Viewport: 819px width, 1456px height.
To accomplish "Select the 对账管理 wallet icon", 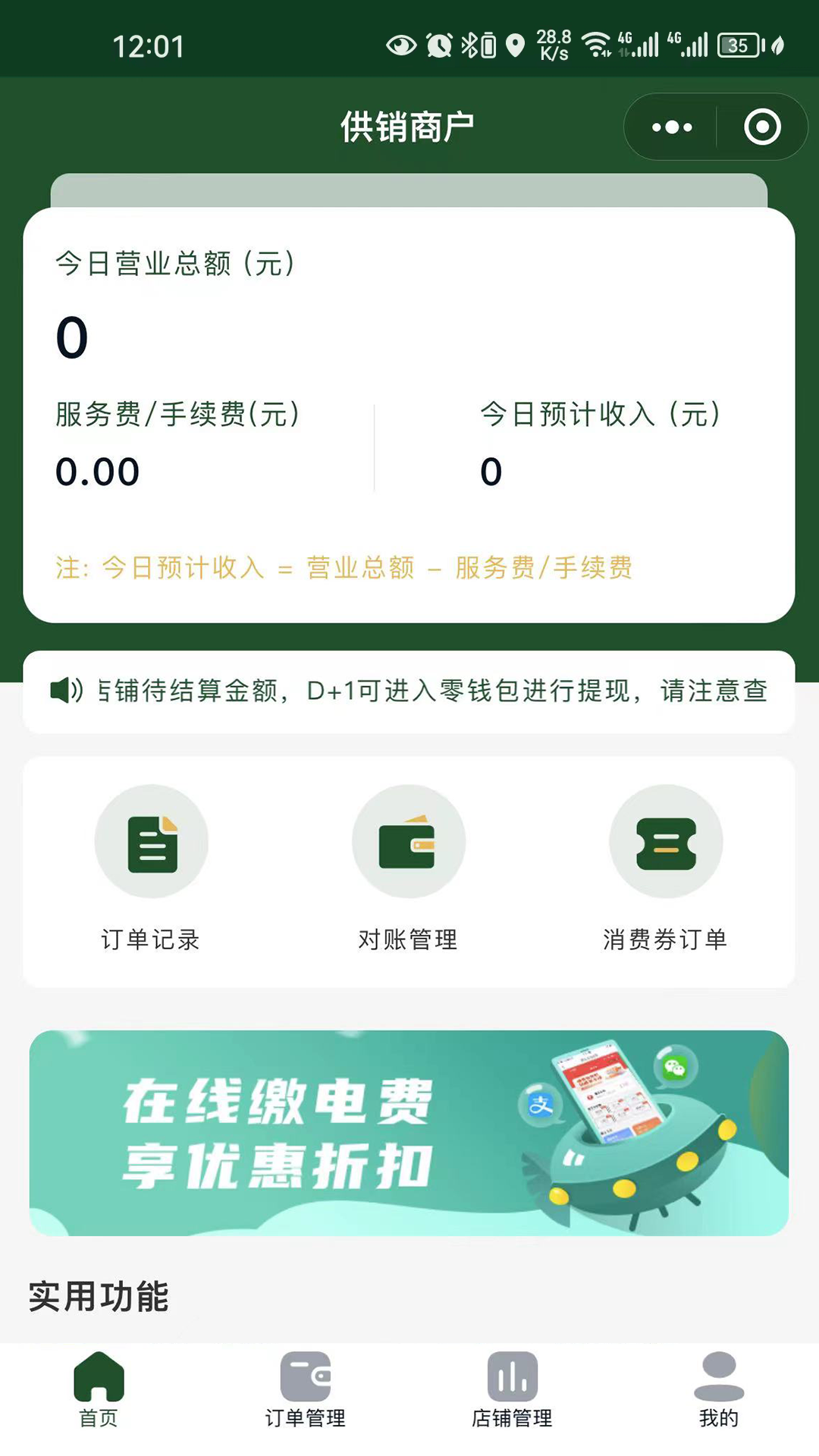I will 409,842.
